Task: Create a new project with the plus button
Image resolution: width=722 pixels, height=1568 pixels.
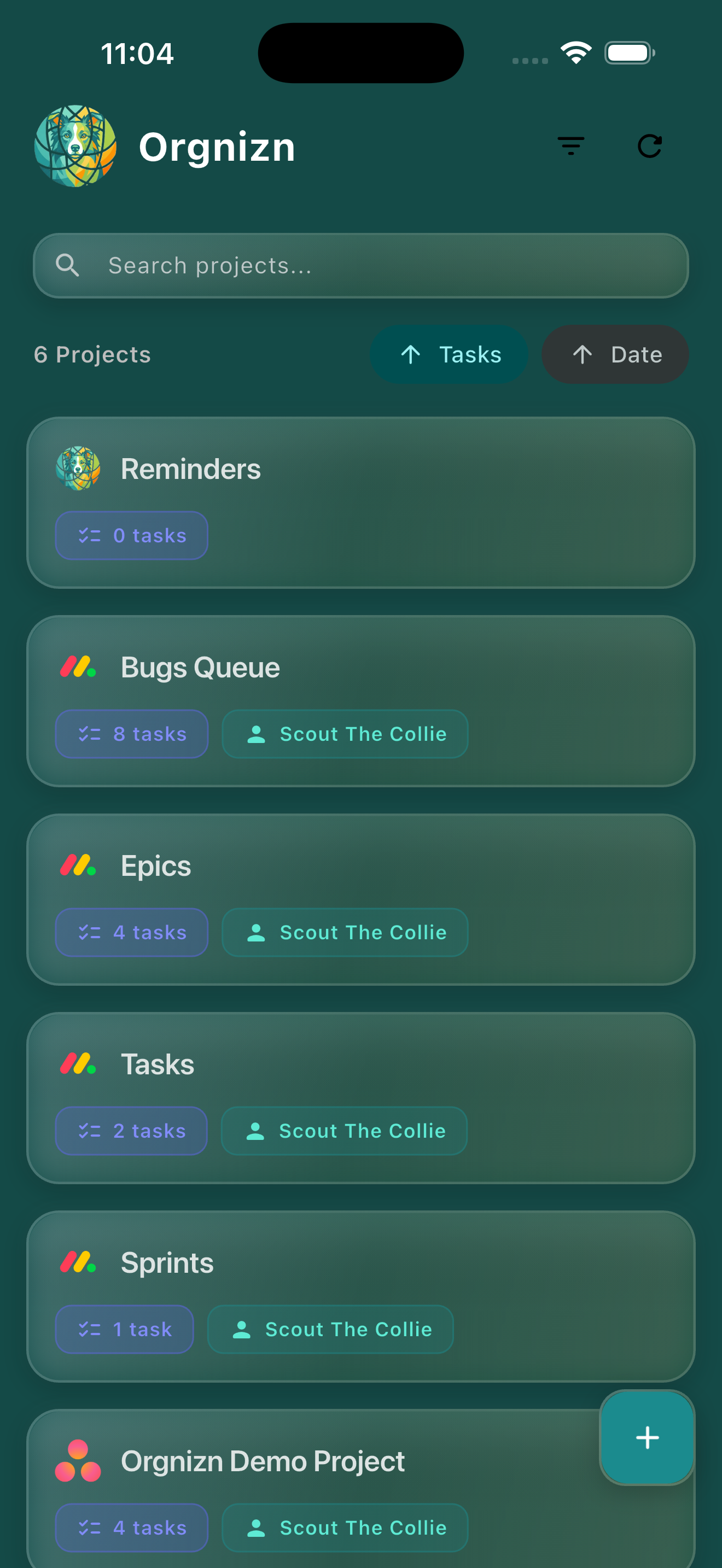Action: coord(647,1439)
